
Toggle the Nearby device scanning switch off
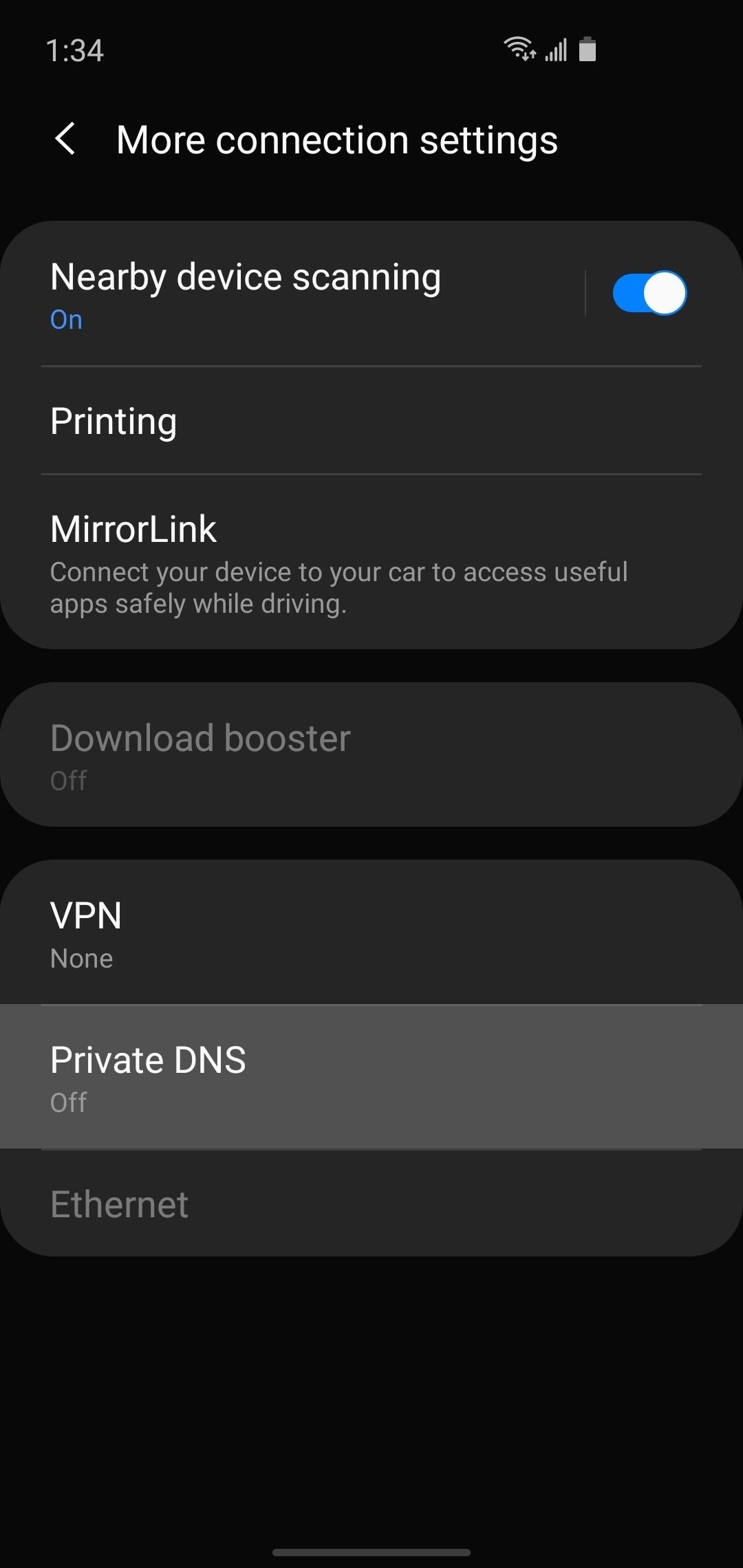click(x=649, y=292)
